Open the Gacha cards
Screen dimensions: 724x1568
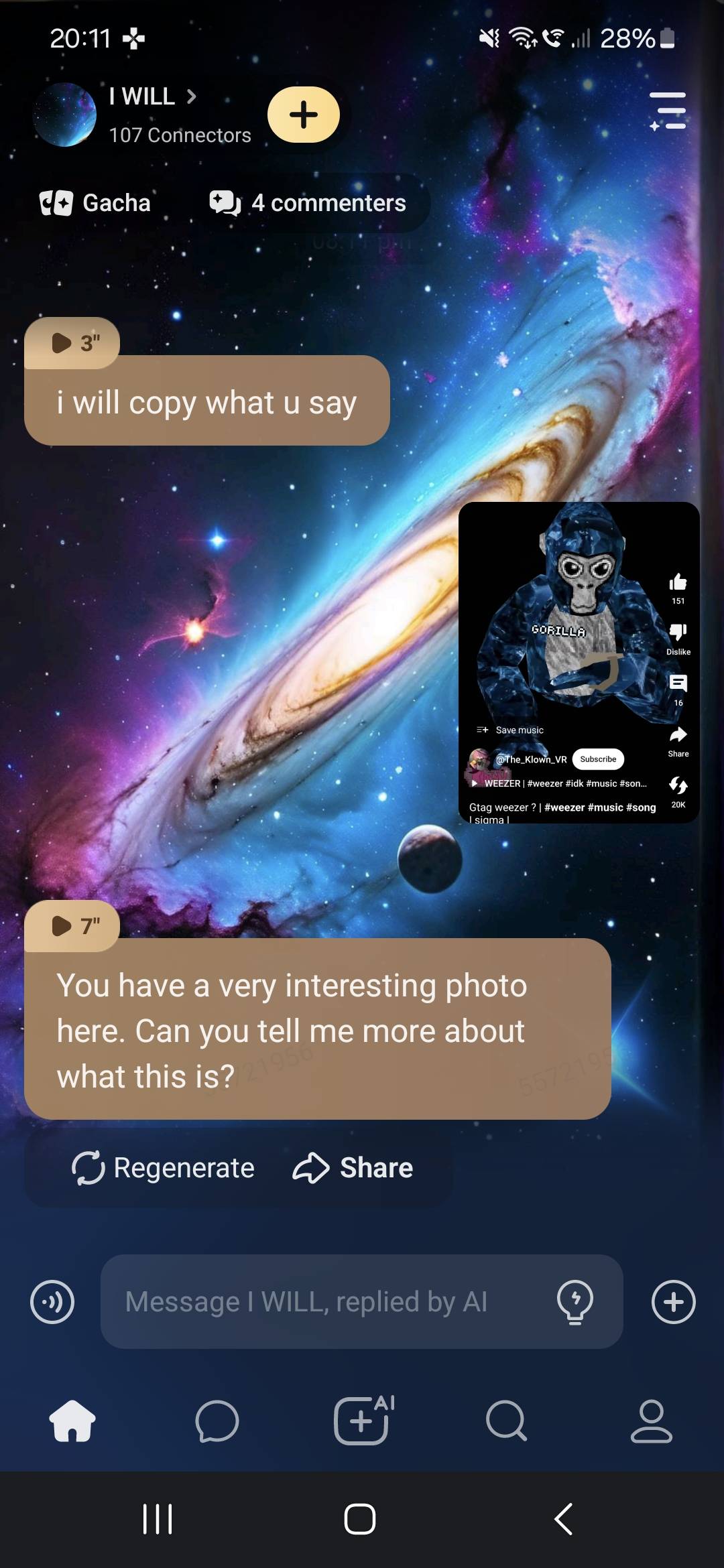pyautogui.click(x=96, y=203)
